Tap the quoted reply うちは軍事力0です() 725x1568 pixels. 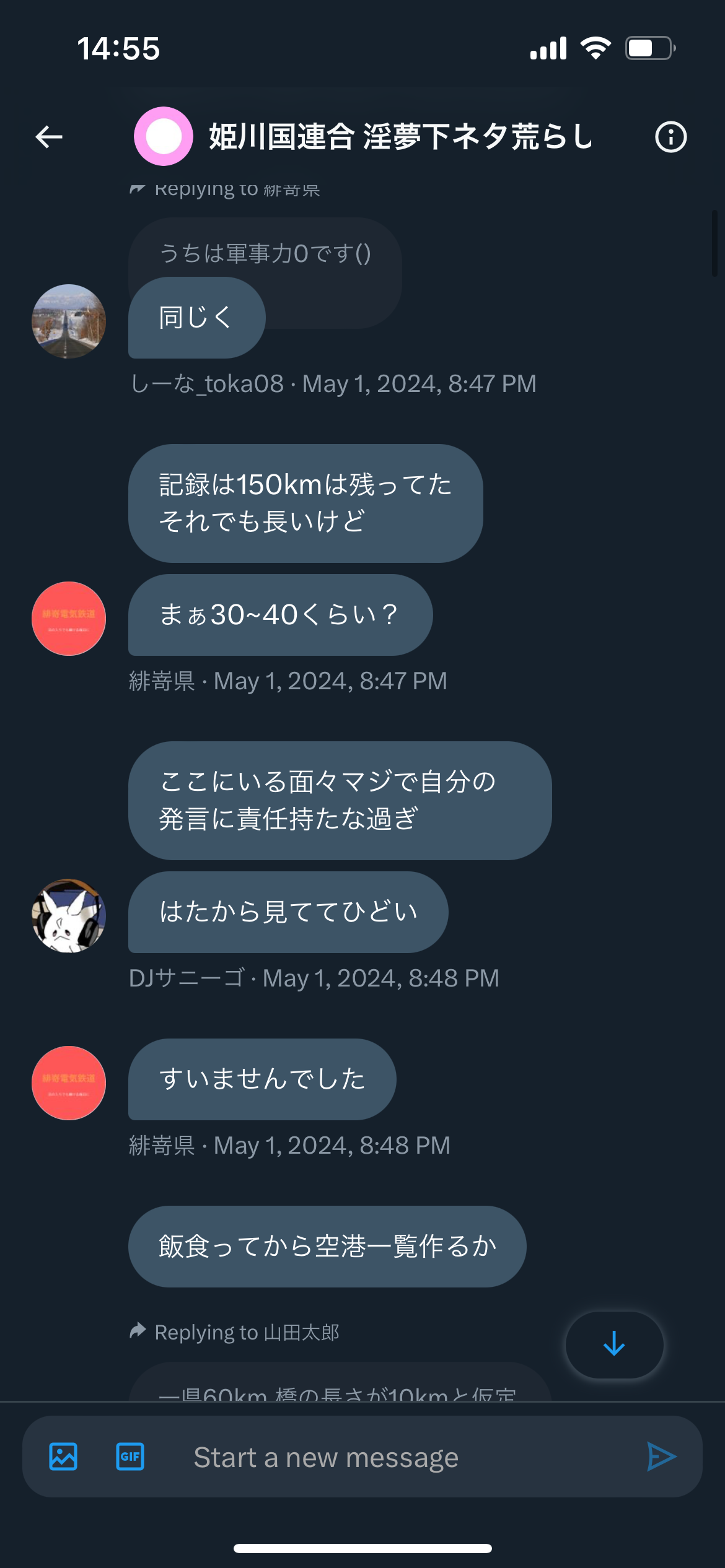(x=265, y=254)
